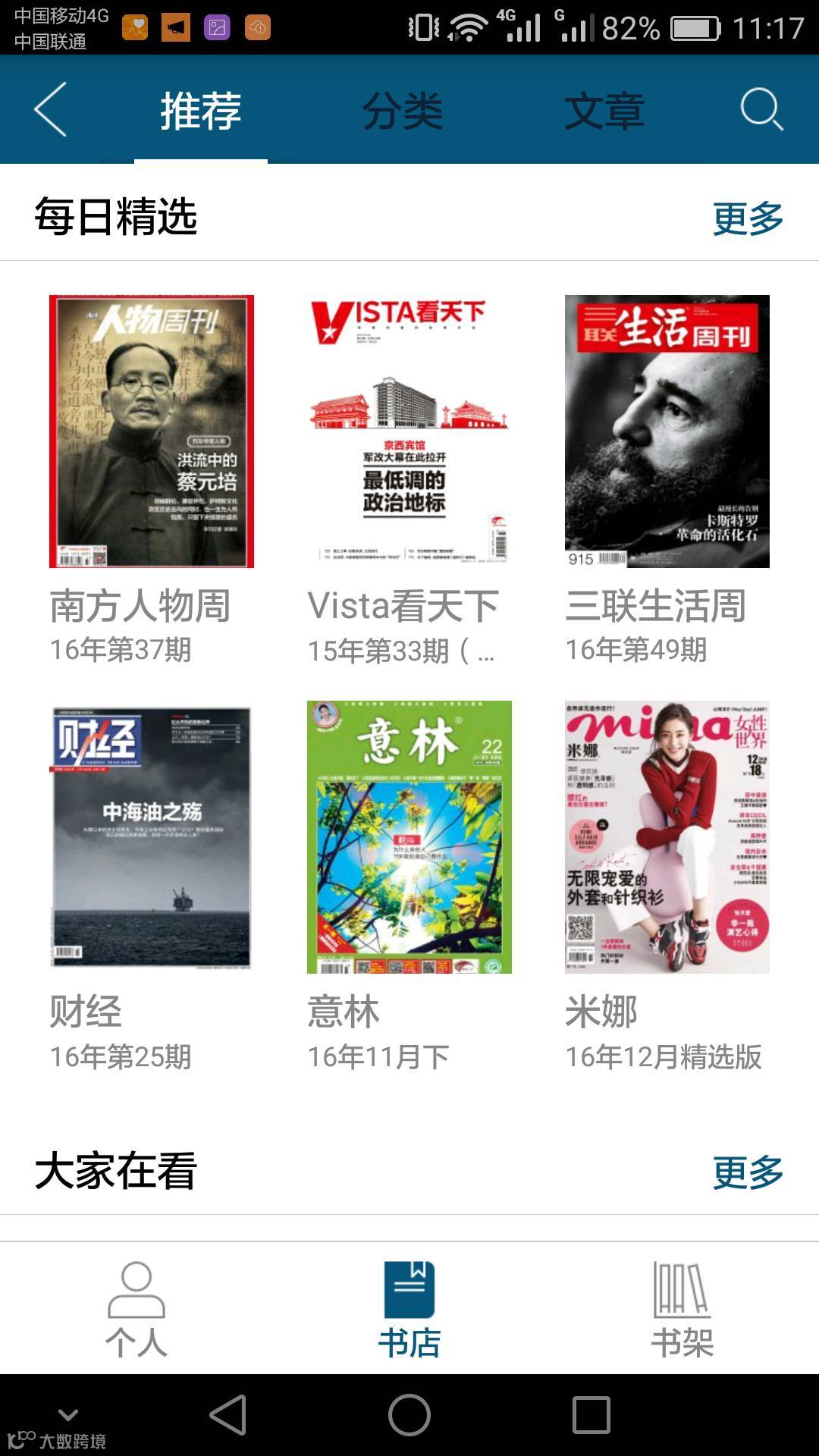This screenshot has height=1456, width=819.
Task: Open 财经 16年第25期 magazine
Action: [152, 836]
